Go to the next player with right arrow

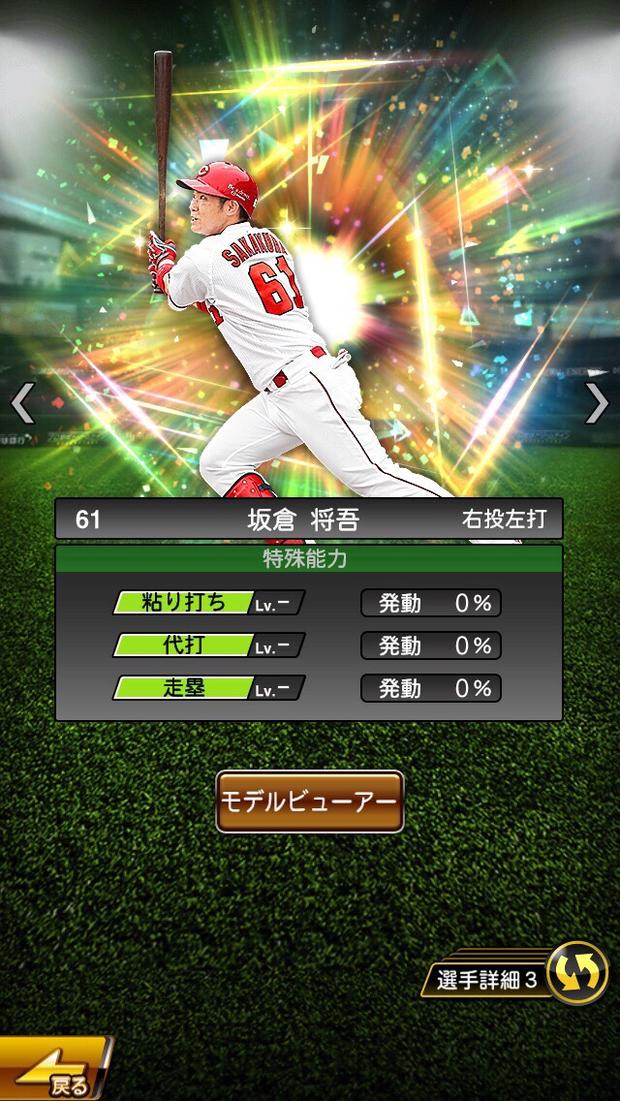click(x=596, y=404)
